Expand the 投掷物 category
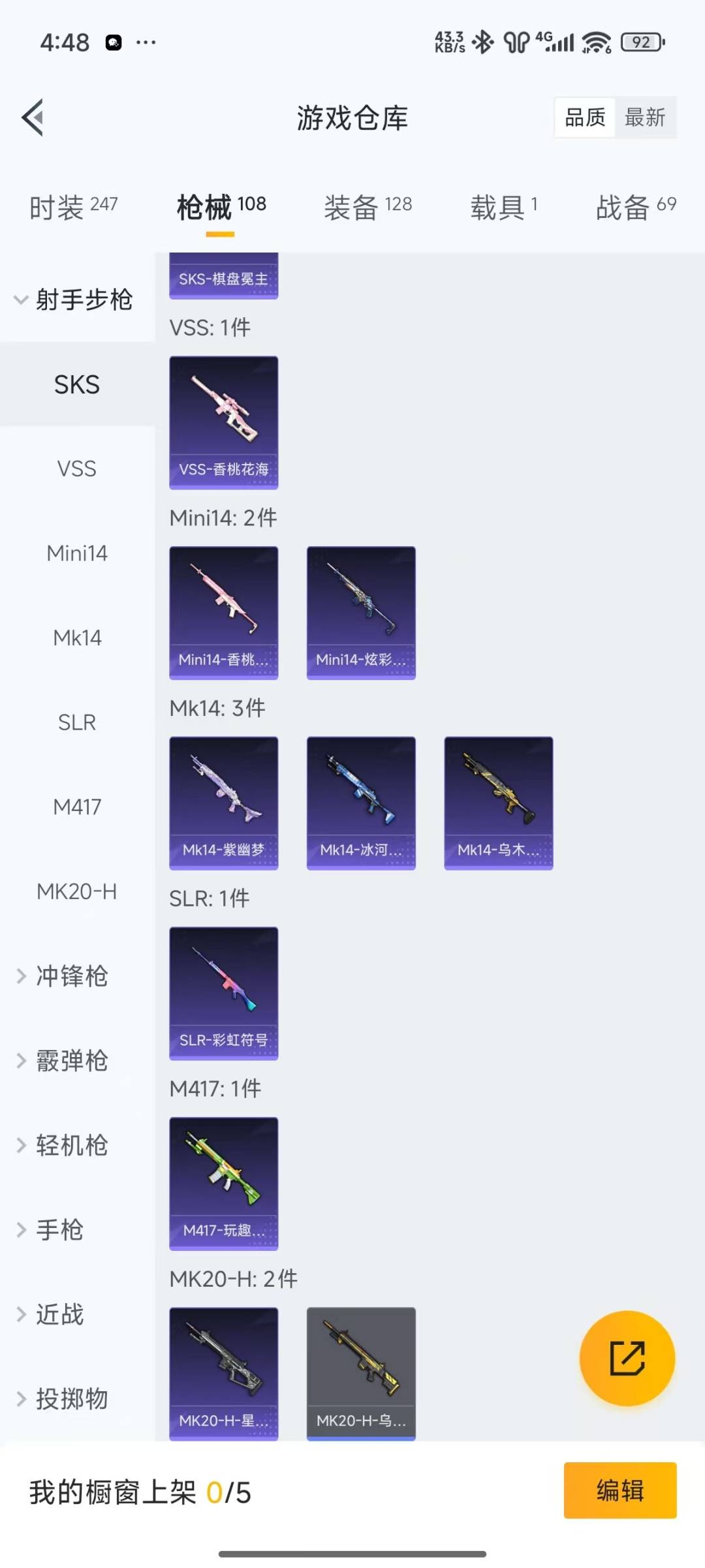705x1568 pixels. point(70,1399)
